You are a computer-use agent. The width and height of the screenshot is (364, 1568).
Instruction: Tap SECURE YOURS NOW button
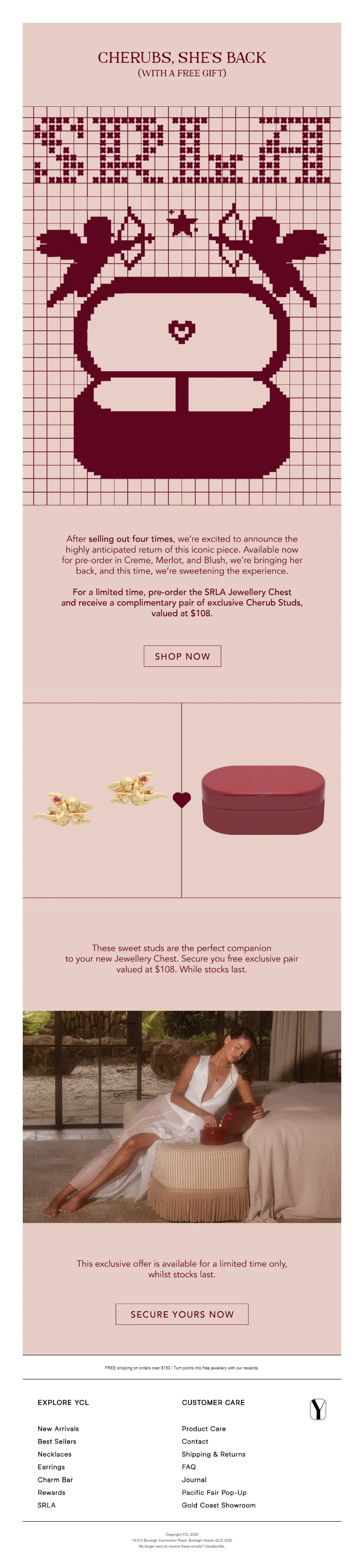tap(182, 1314)
